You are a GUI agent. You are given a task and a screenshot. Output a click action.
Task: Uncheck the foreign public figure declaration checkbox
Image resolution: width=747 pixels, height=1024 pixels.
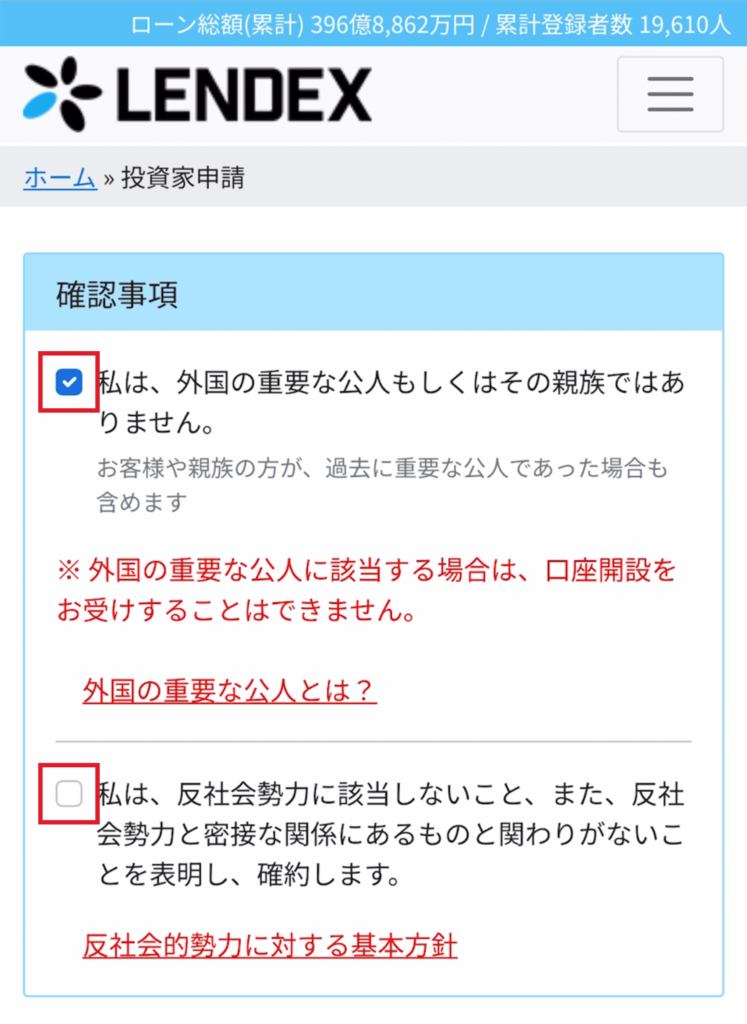pos(69,382)
